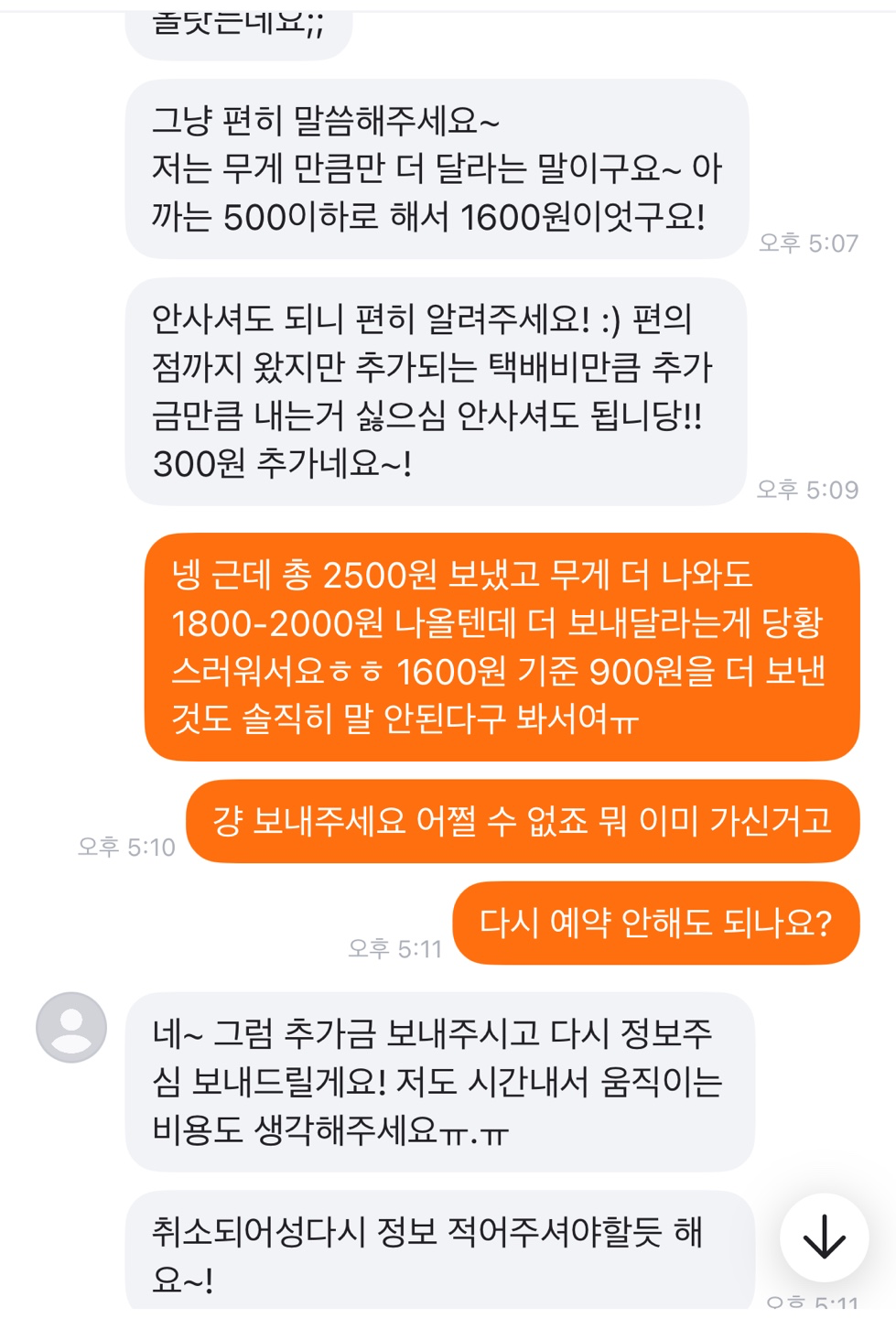Image resolution: width=896 pixels, height=1318 pixels.
Task: Jump to latest message with down arrow
Action: click(824, 1237)
